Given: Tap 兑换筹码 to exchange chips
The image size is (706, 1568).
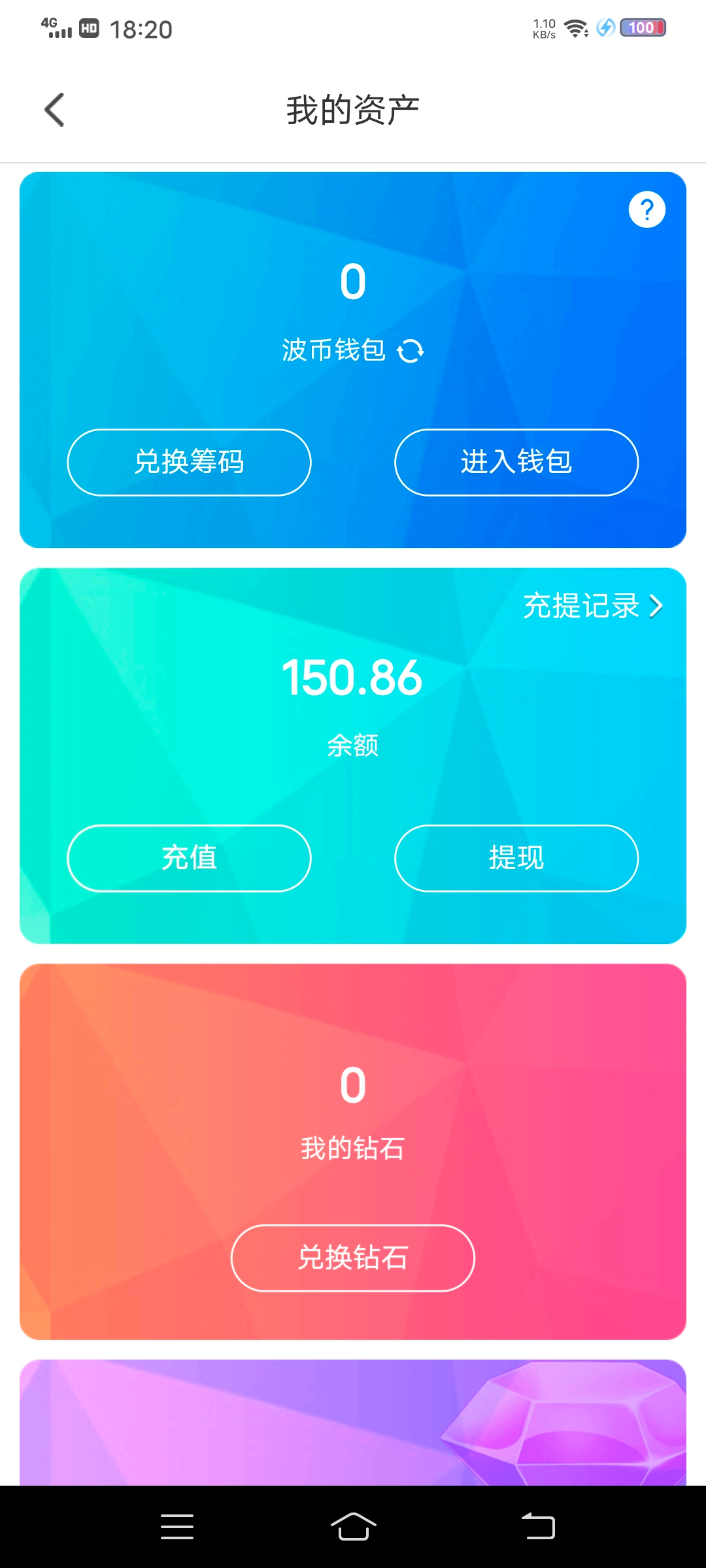Looking at the screenshot, I should click(x=189, y=462).
